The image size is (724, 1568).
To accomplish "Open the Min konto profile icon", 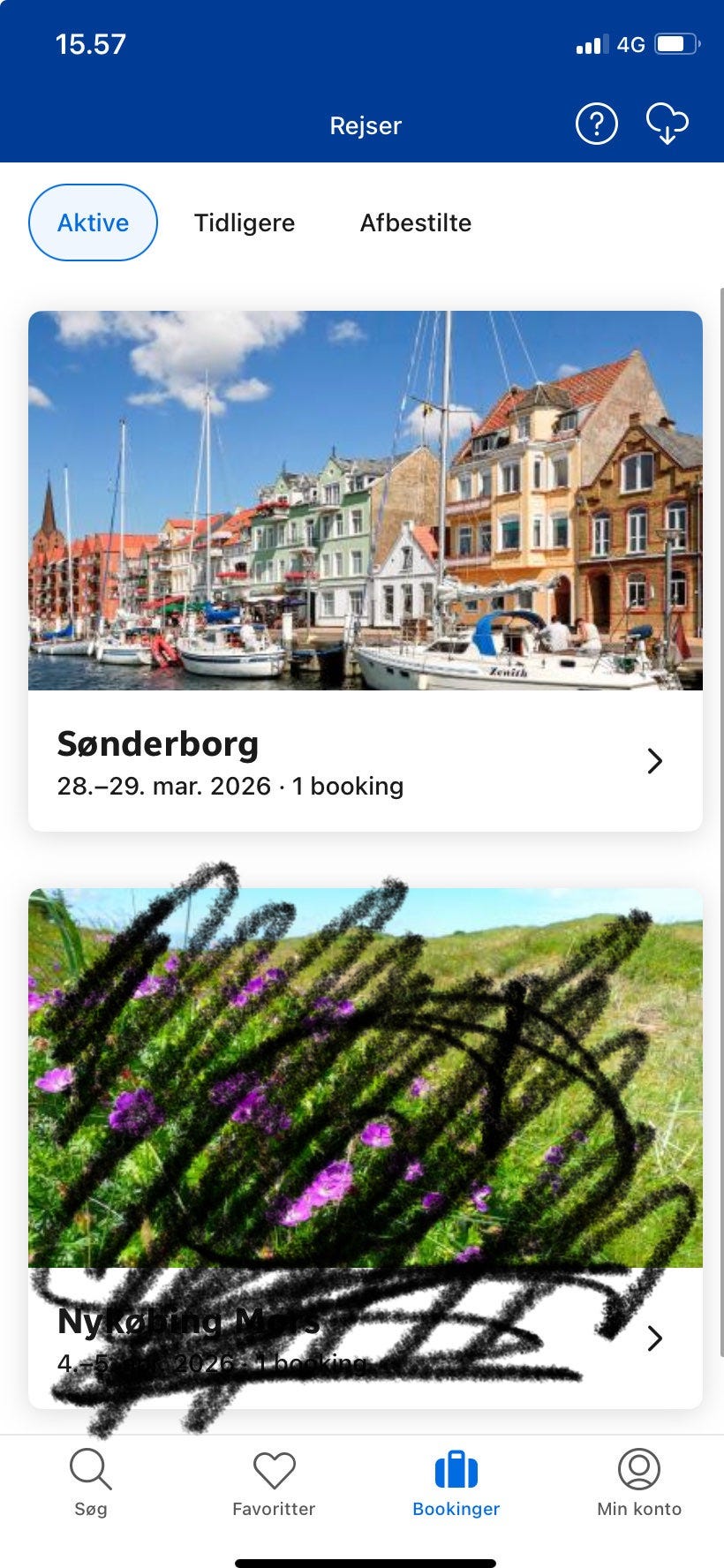I will click(638, 1468).
